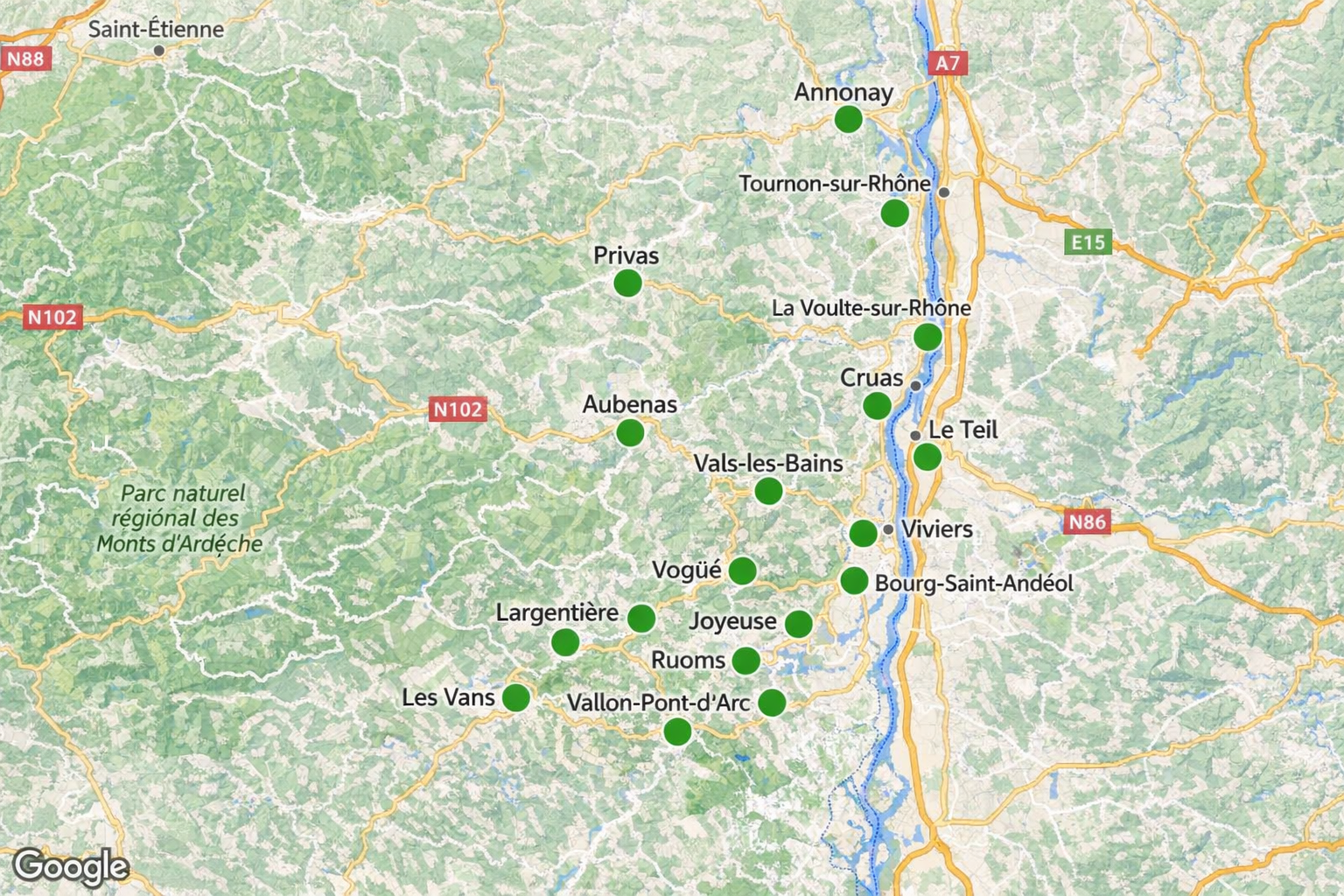The image size is (1344, 896).
Task: Select the Tournon-sur-Rhône map pin
Action: (894, 213)
